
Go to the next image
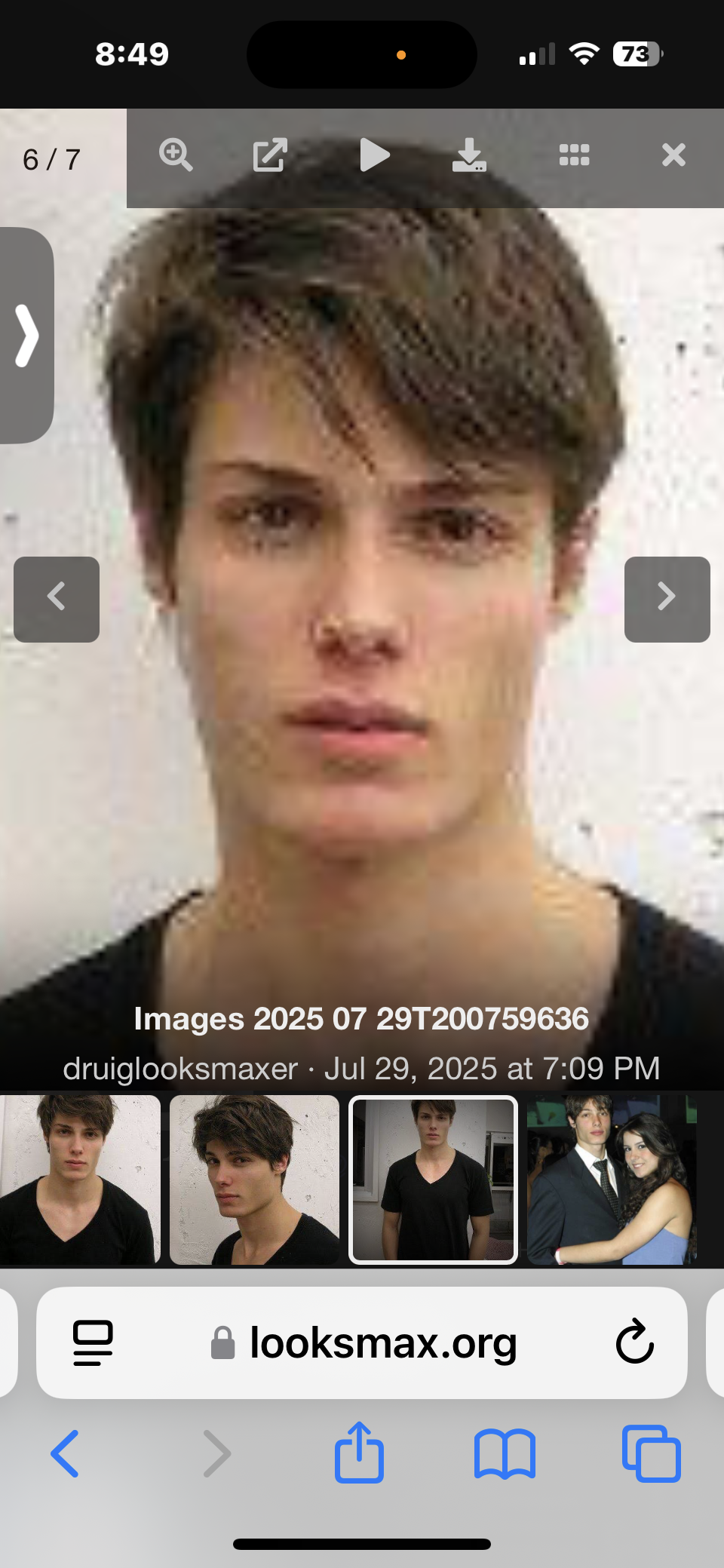667,599
